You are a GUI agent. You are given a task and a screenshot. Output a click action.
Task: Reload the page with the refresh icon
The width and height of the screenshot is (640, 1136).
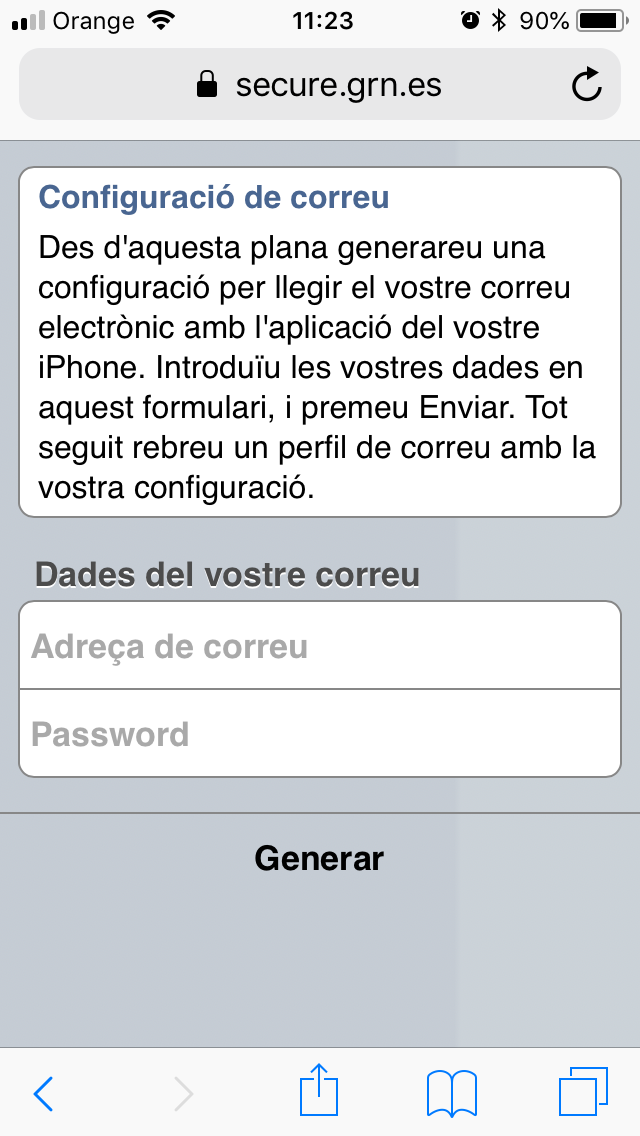tap(586, 84)
